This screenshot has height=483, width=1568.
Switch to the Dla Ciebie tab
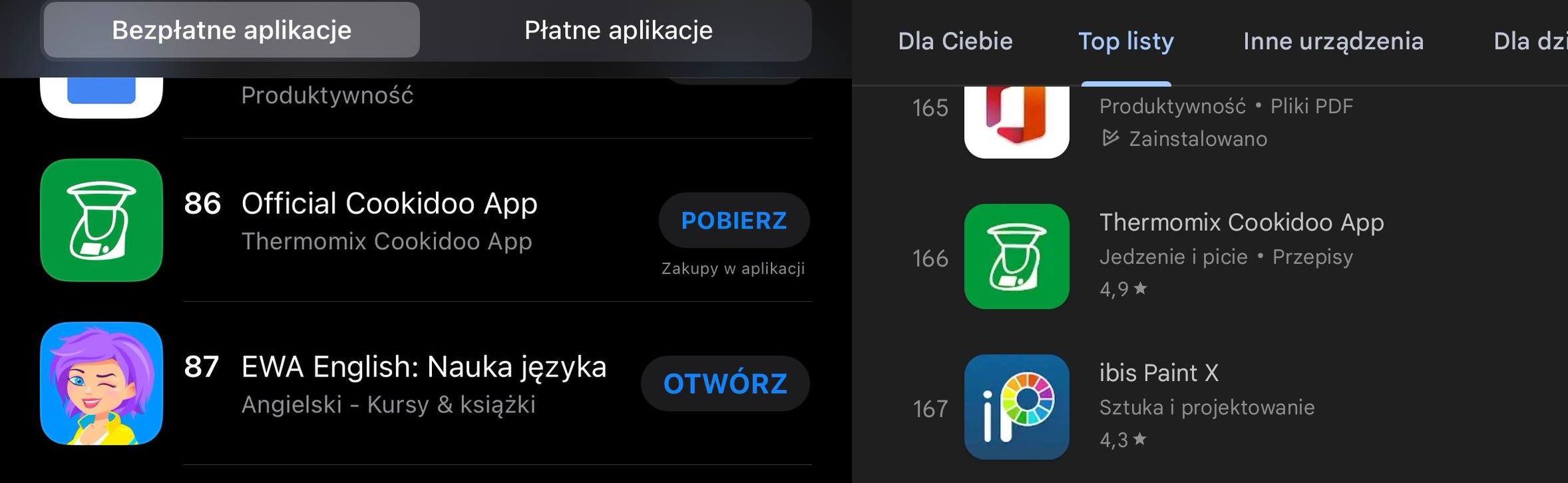pos(955,41)
